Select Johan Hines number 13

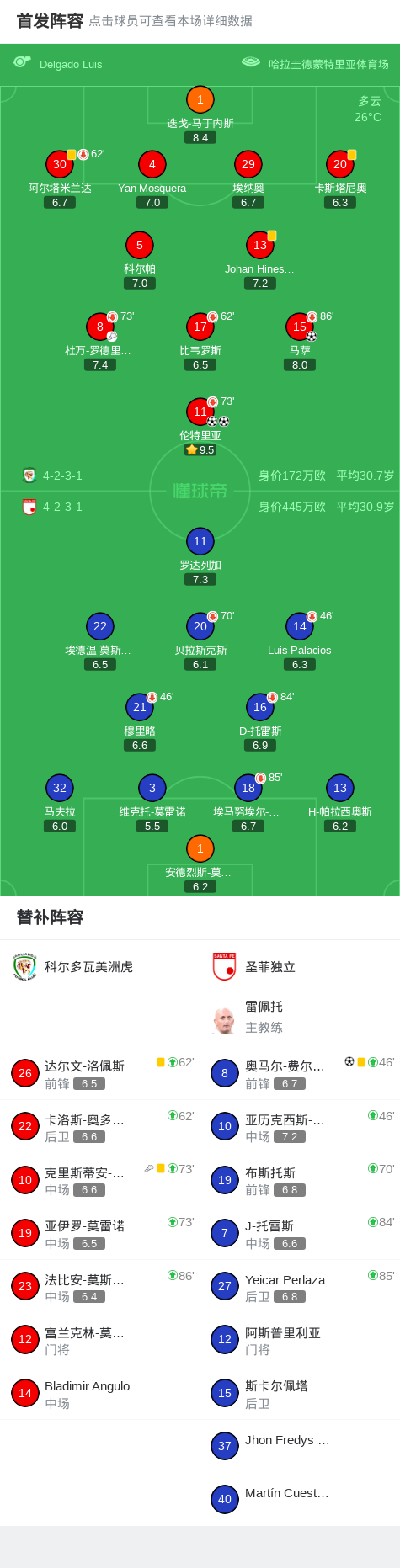point(260,260)
